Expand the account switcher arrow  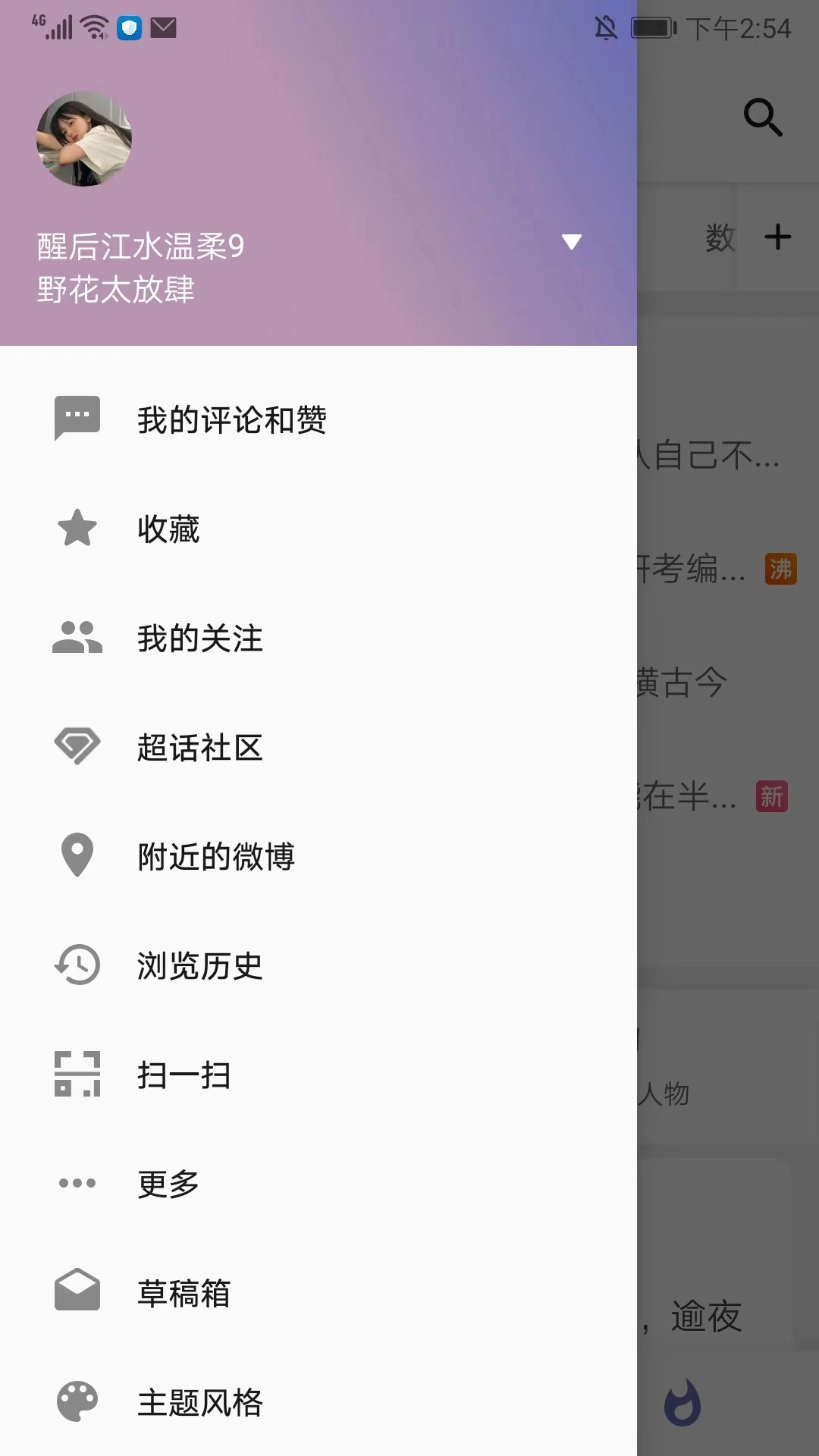[x=571, y=242]
